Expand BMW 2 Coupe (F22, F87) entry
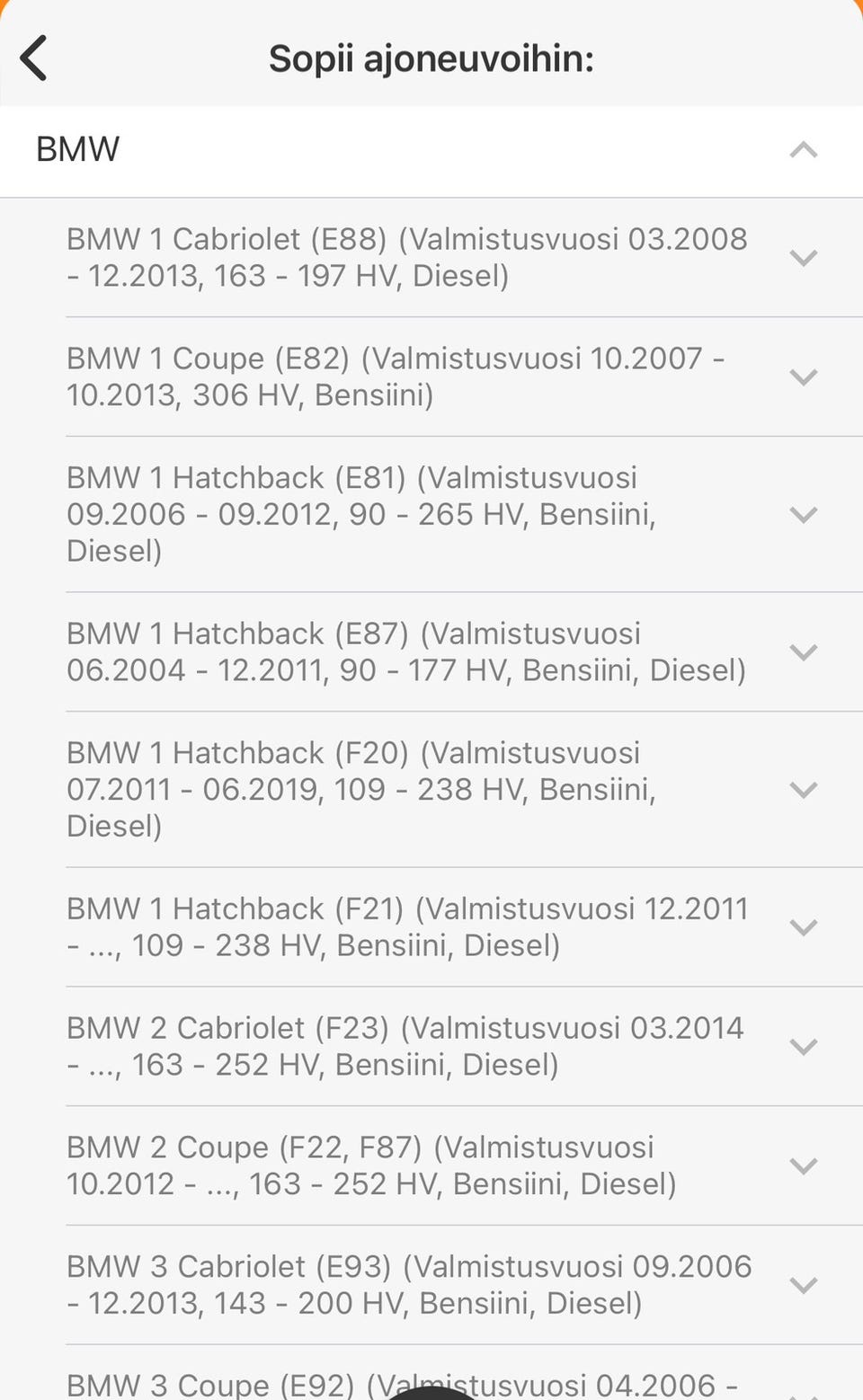The height and width of the screenshot is (1400, 863). (x=803, y=1166)
